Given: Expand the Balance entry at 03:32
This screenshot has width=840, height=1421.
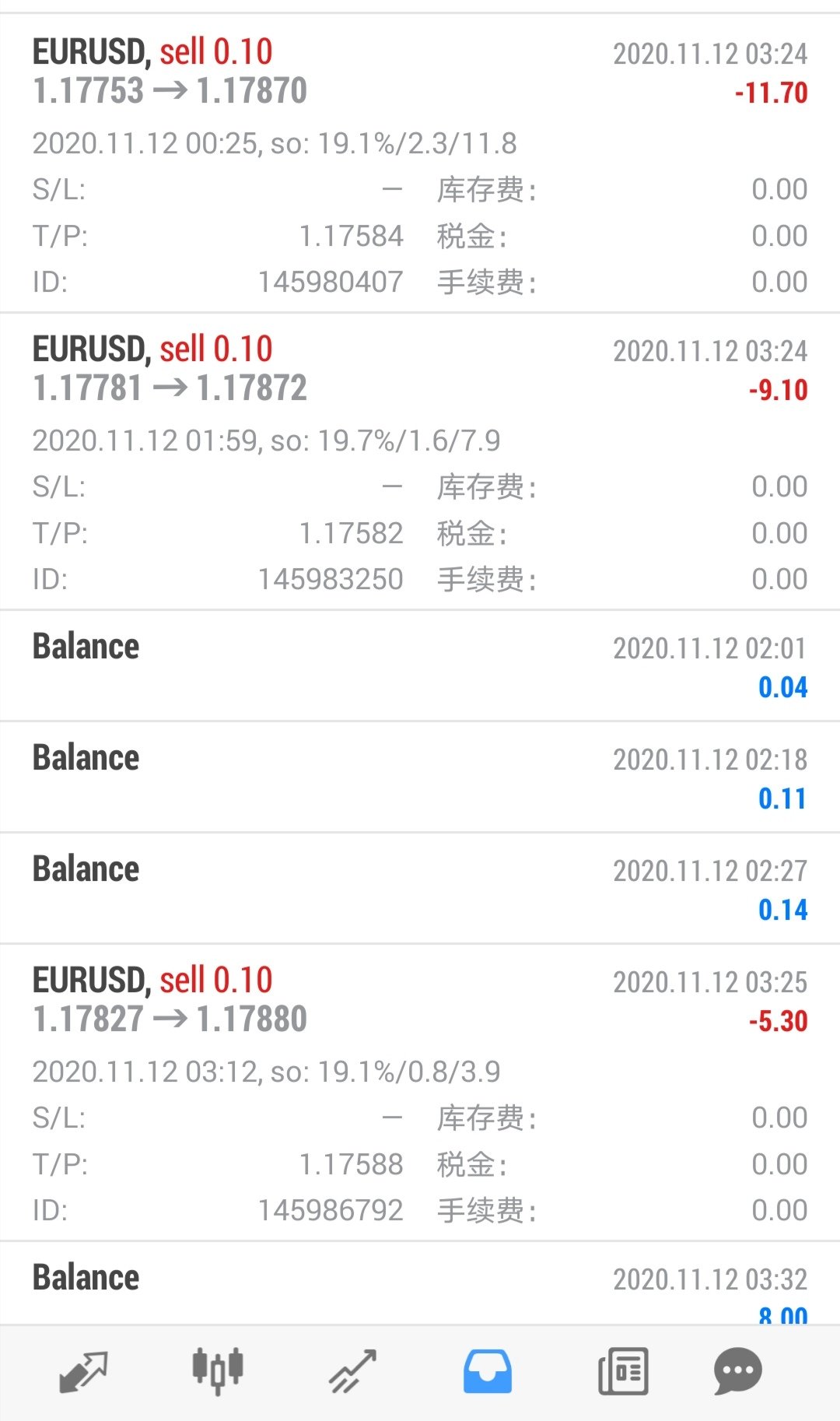Looking at the screenshot, I should point(420,1284).
